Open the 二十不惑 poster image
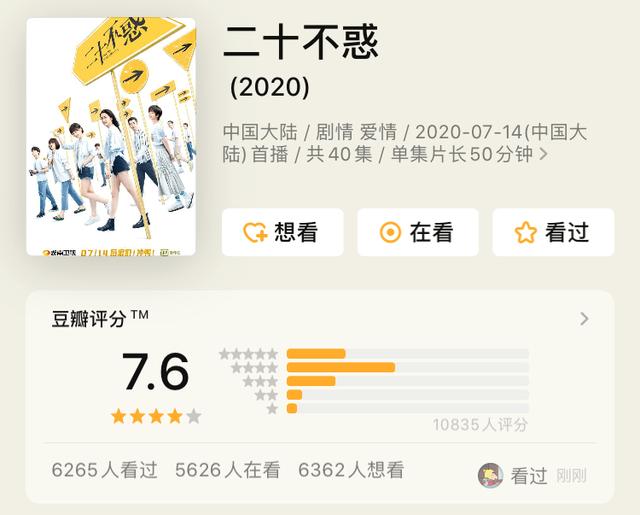This screenshot has height=515, width=640. point(110,135)
